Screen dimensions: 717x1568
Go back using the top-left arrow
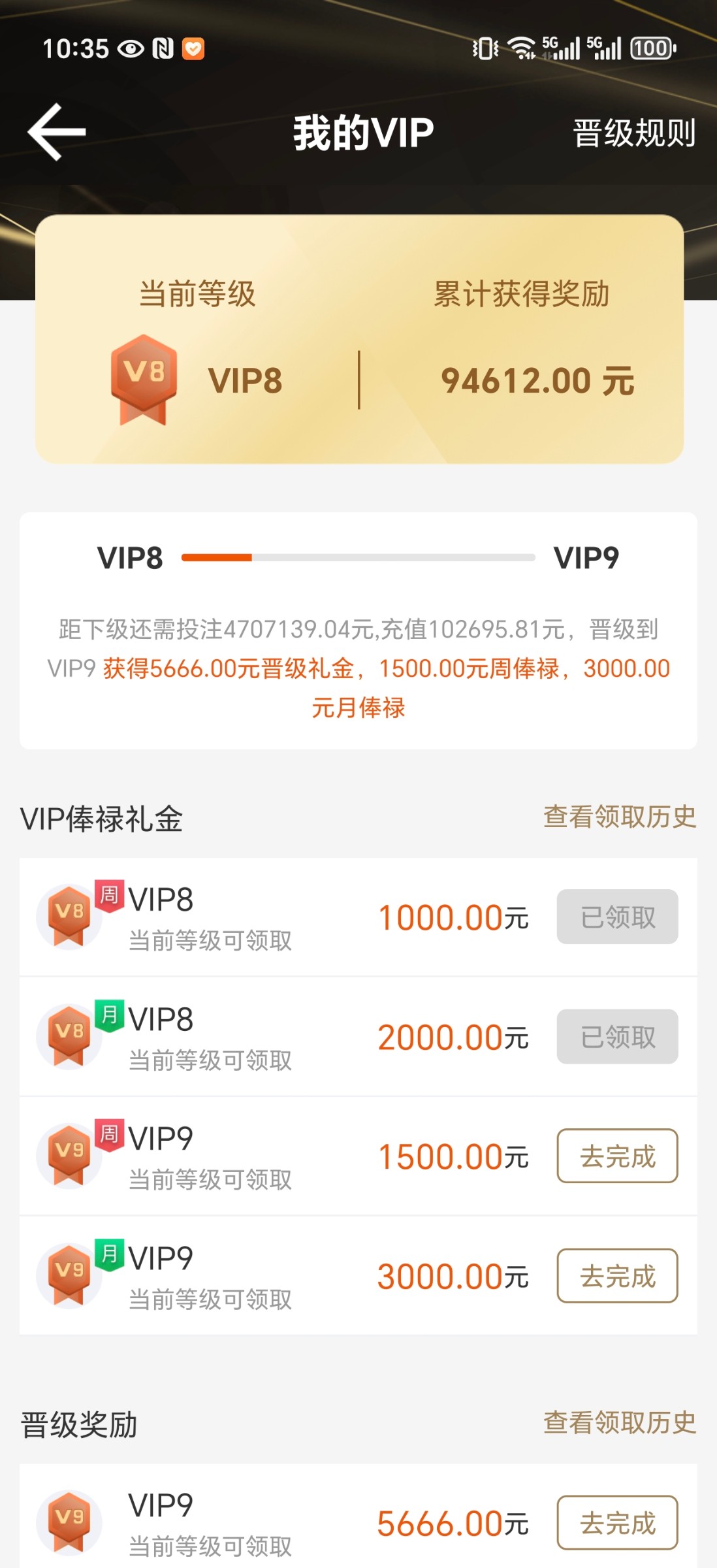click(57, 132)
